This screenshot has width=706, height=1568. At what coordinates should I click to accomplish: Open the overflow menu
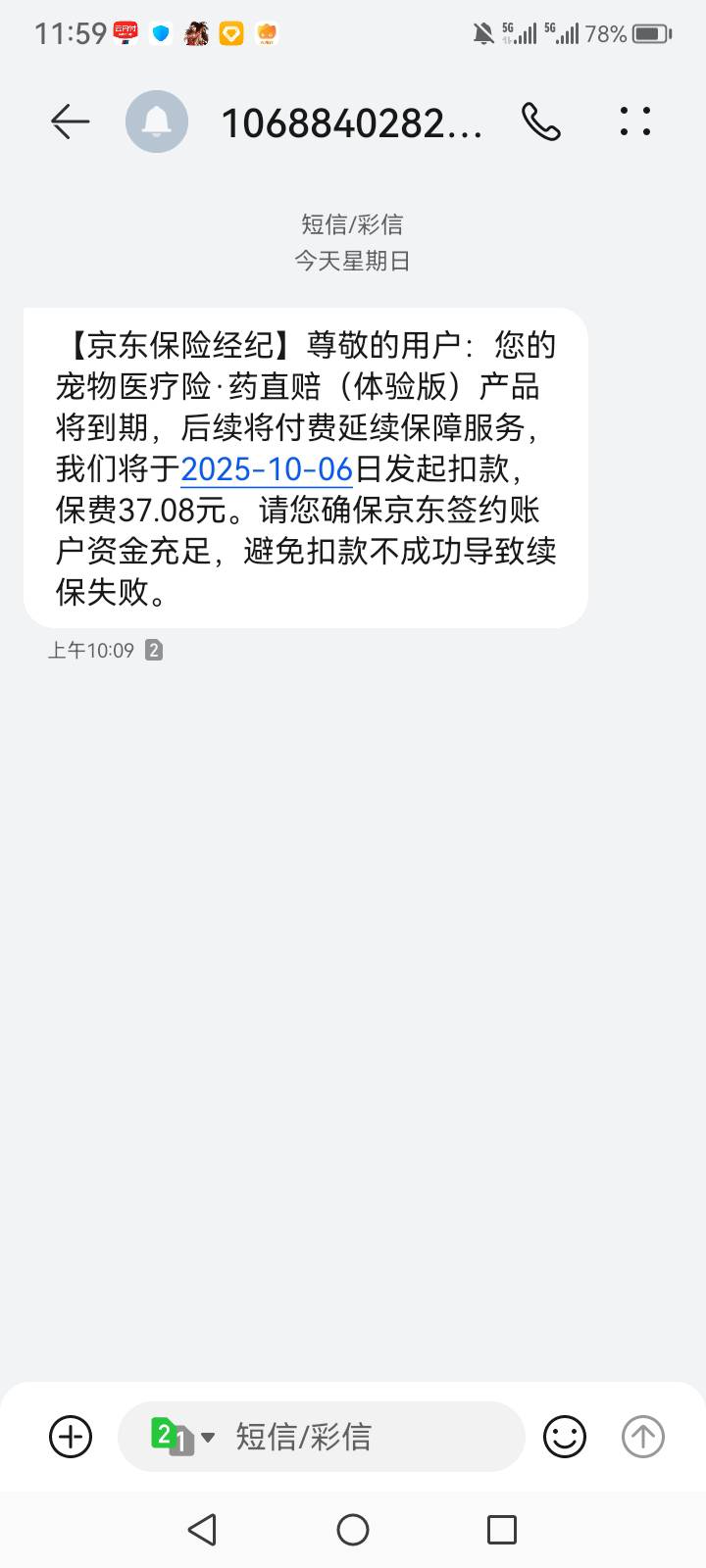(x=635, y=122)
